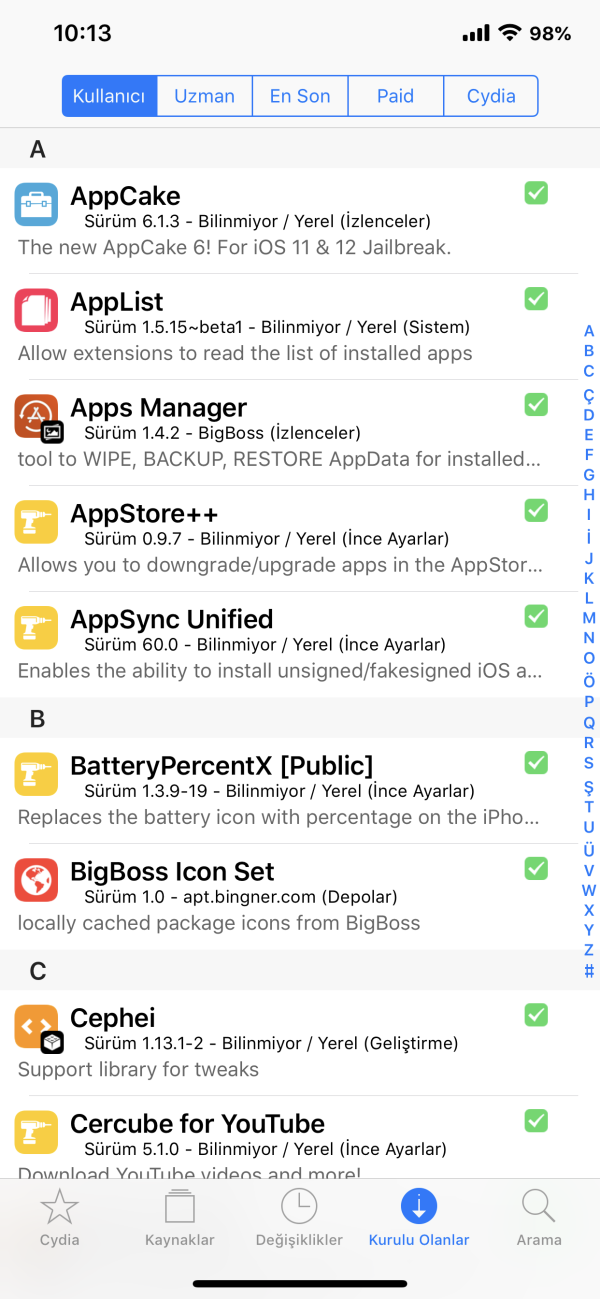Show the Paid packages segment
Viewport: 600px width, 1299px height.
(395, 96)
